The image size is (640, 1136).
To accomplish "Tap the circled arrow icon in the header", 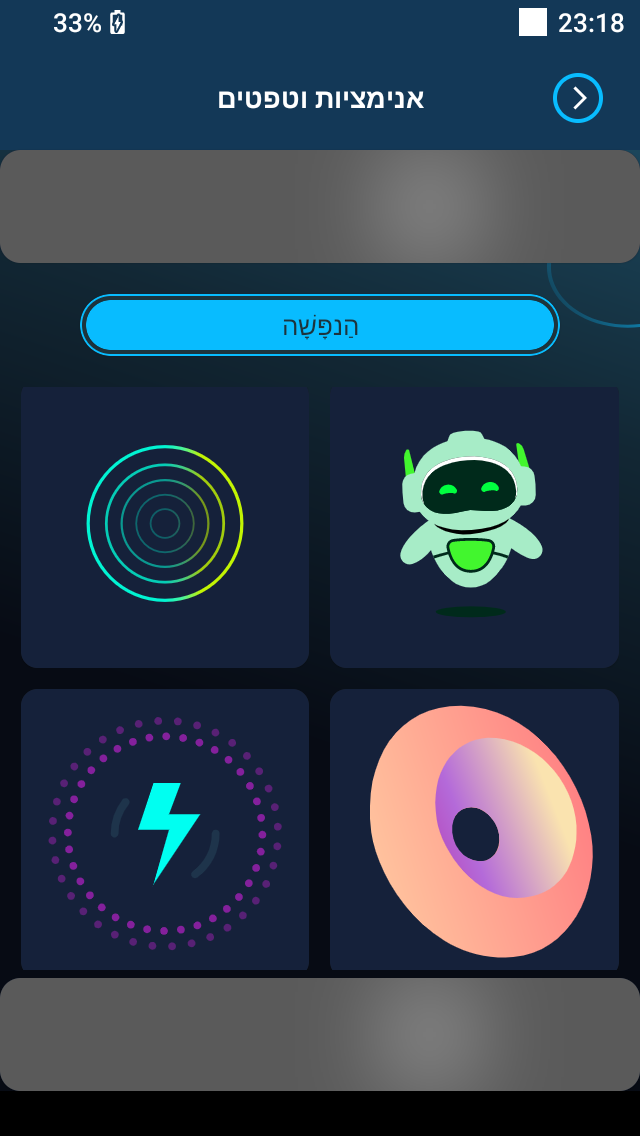I will pyautogui.click(x=578, y=98).
